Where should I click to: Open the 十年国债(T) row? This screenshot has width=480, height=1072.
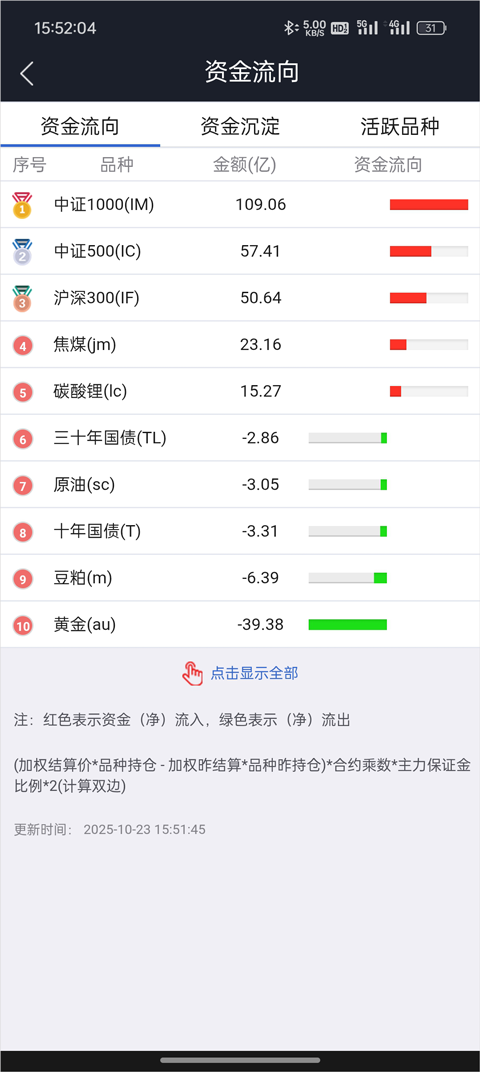pos(240,531)
